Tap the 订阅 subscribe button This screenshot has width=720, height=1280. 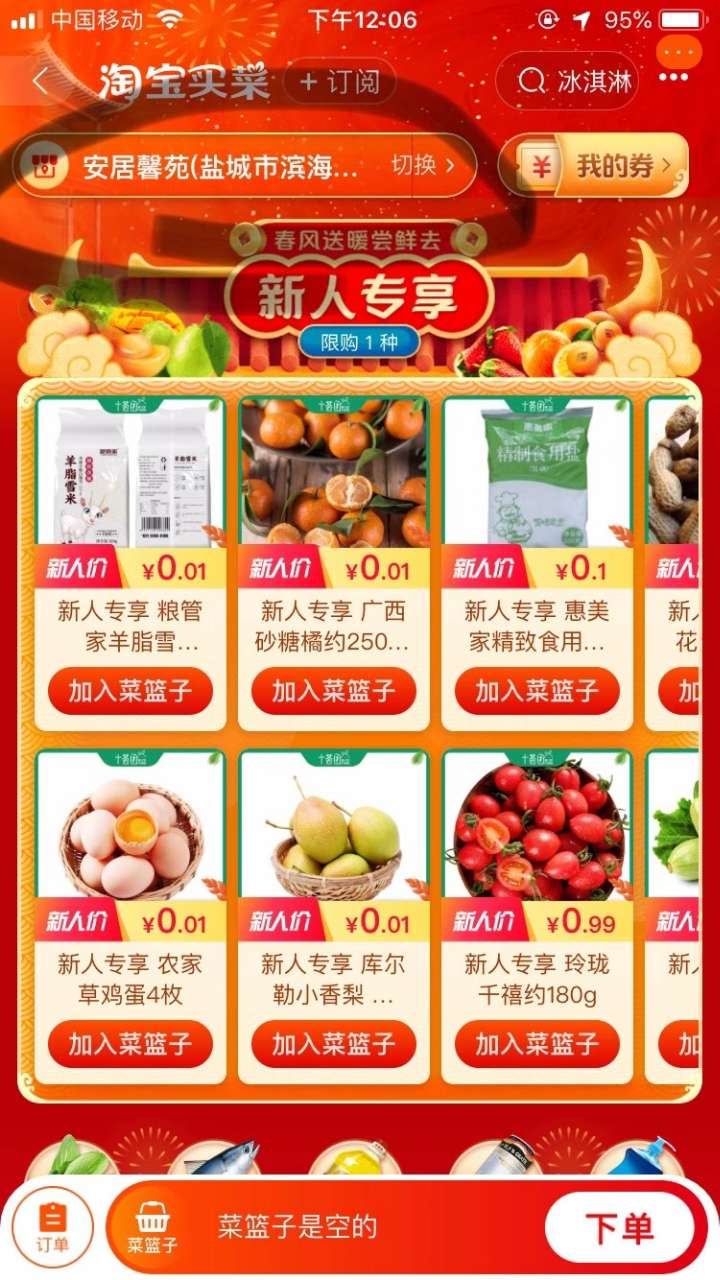click(x=340, y=82)
